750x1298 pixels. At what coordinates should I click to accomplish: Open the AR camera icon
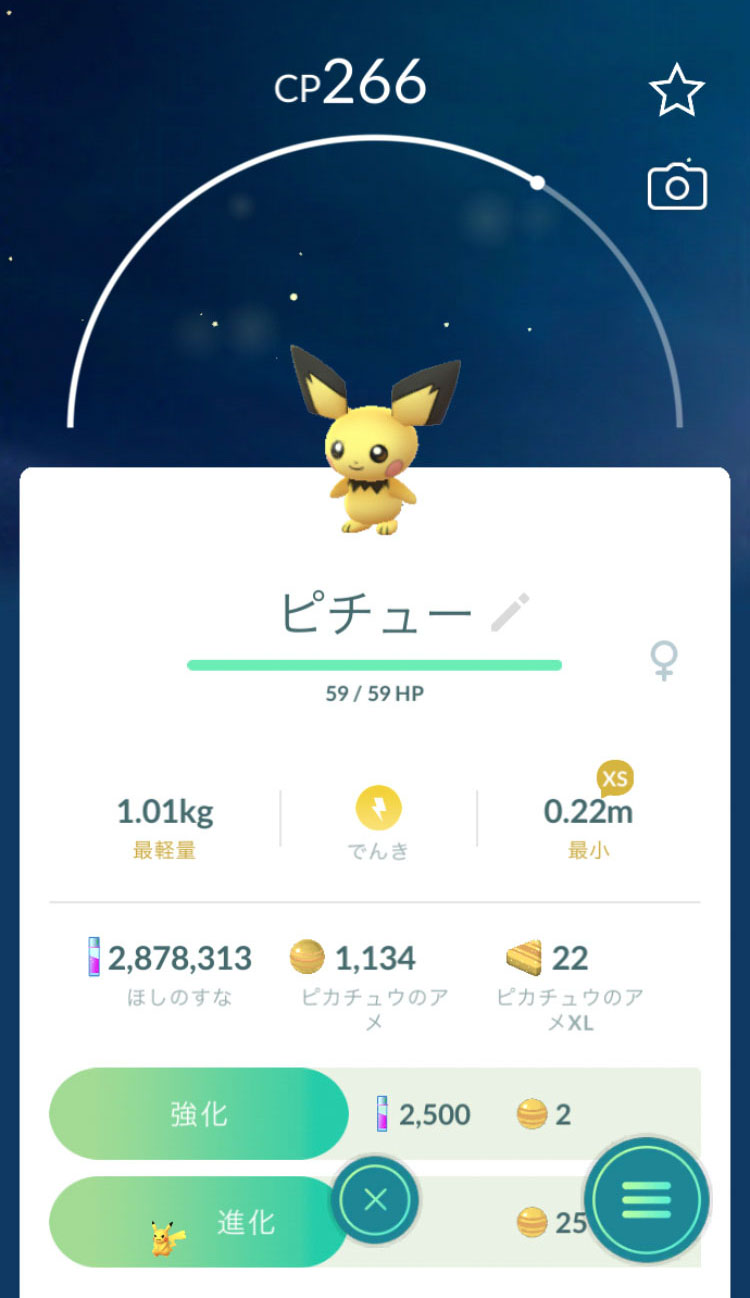coord(677,187)
